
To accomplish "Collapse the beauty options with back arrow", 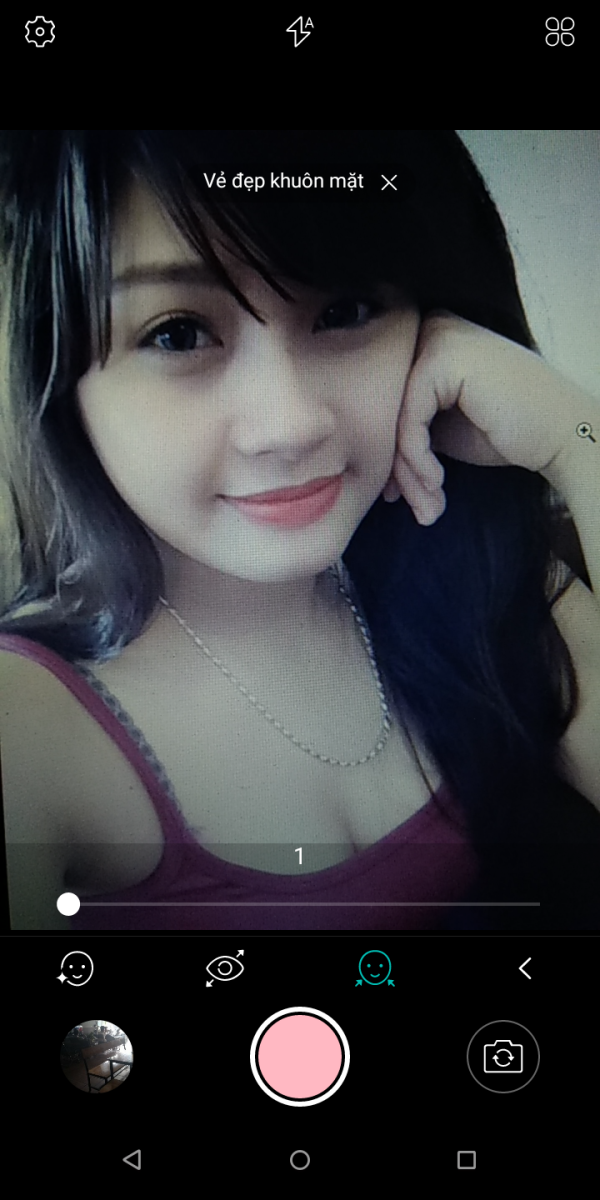I will coord(525,968).
